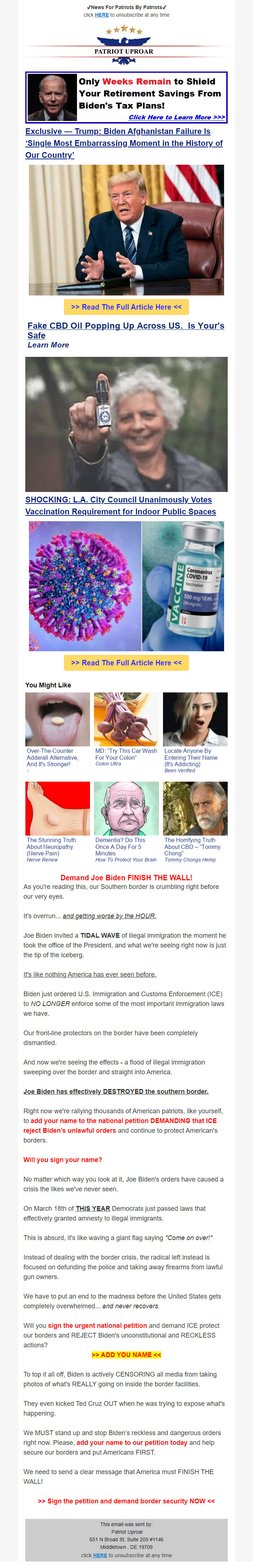Tap the HERE unsubscribe link in footer
The height and width of the screenshot is (1568, 253).
click(100, 1555)
